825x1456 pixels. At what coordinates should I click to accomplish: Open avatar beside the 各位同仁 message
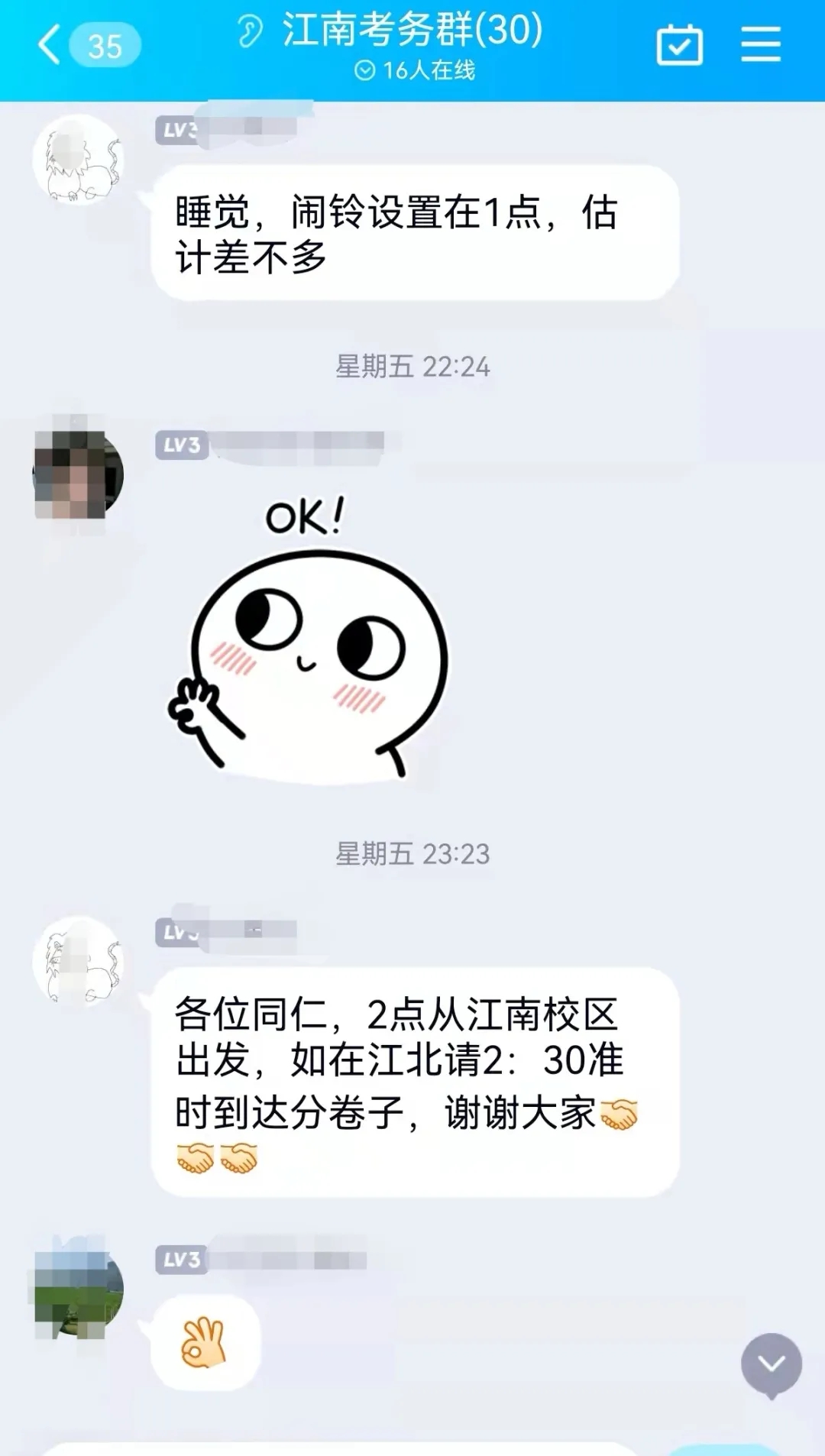coord(78,961)
